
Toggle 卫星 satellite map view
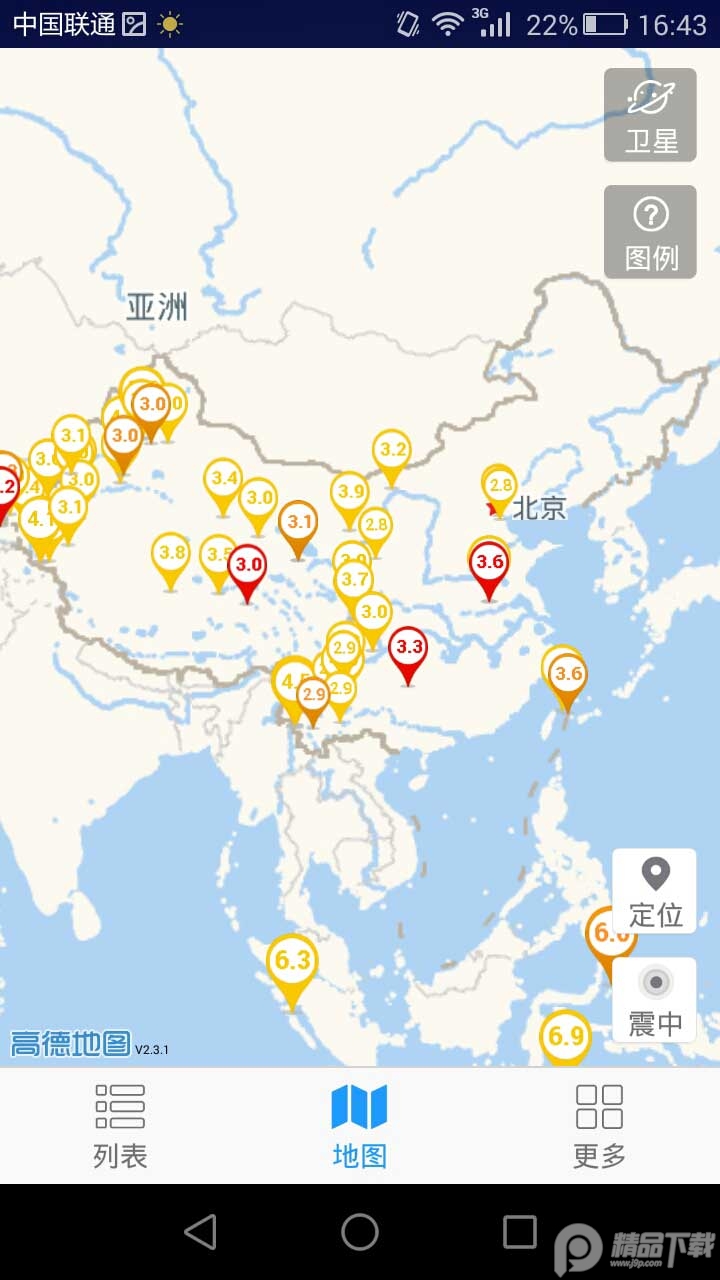click(x=650, y=113)
